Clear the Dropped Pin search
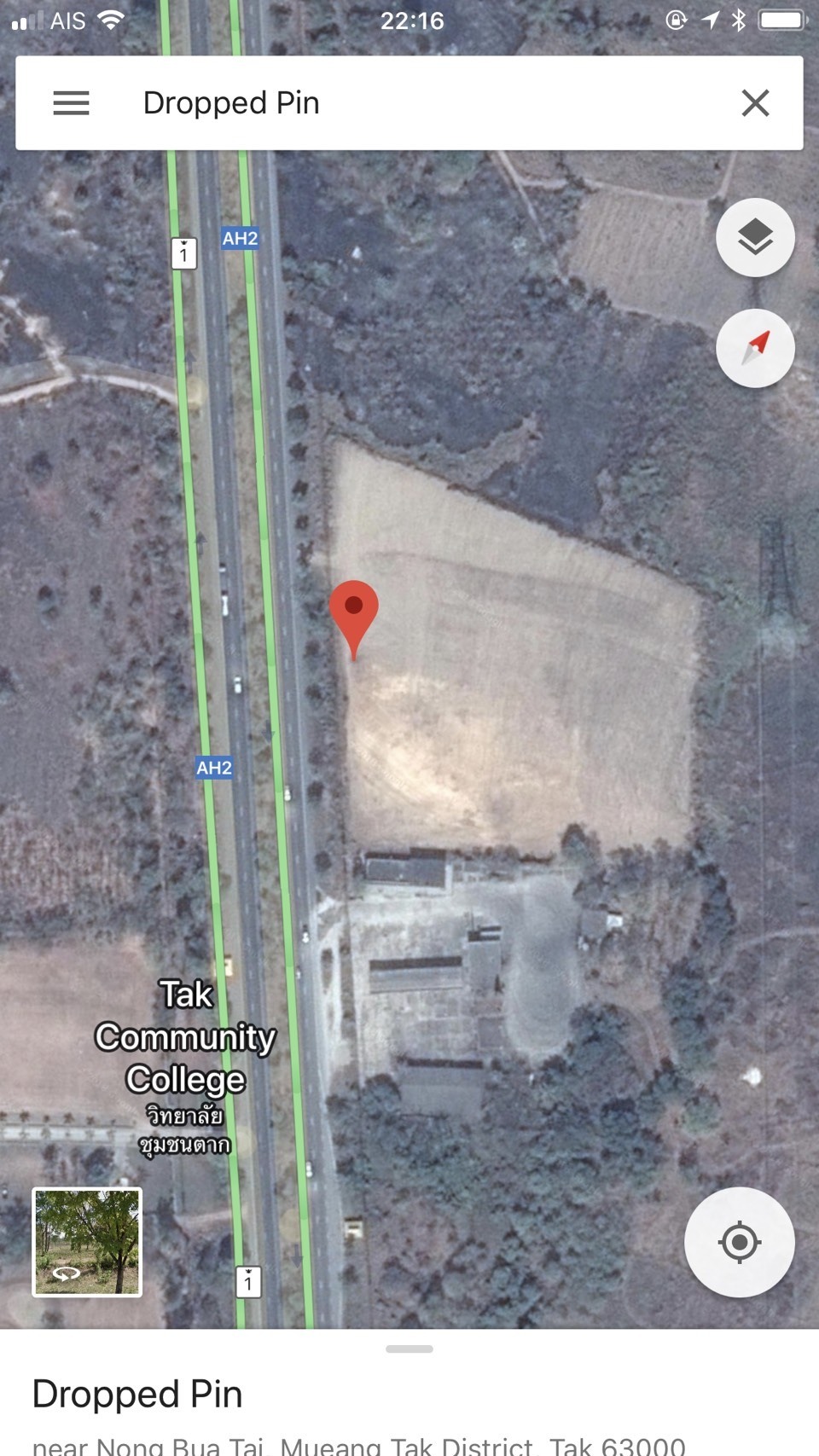 tap(755, 103)
